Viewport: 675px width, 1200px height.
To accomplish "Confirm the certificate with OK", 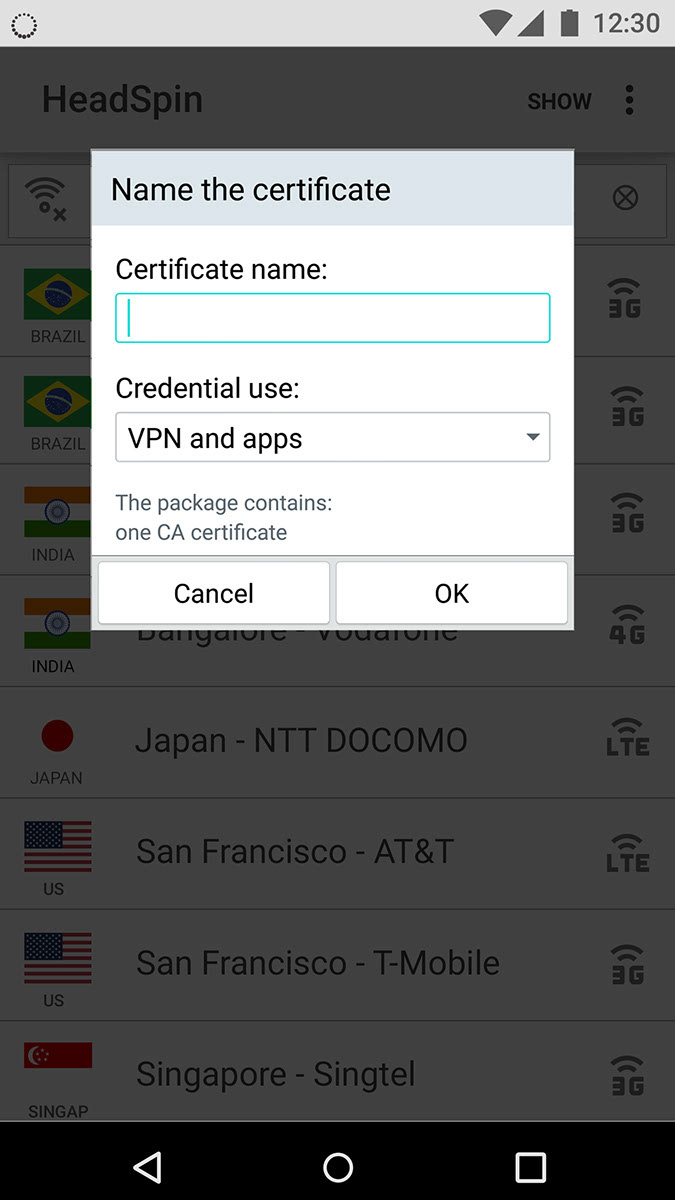I will tap(451, 593).
